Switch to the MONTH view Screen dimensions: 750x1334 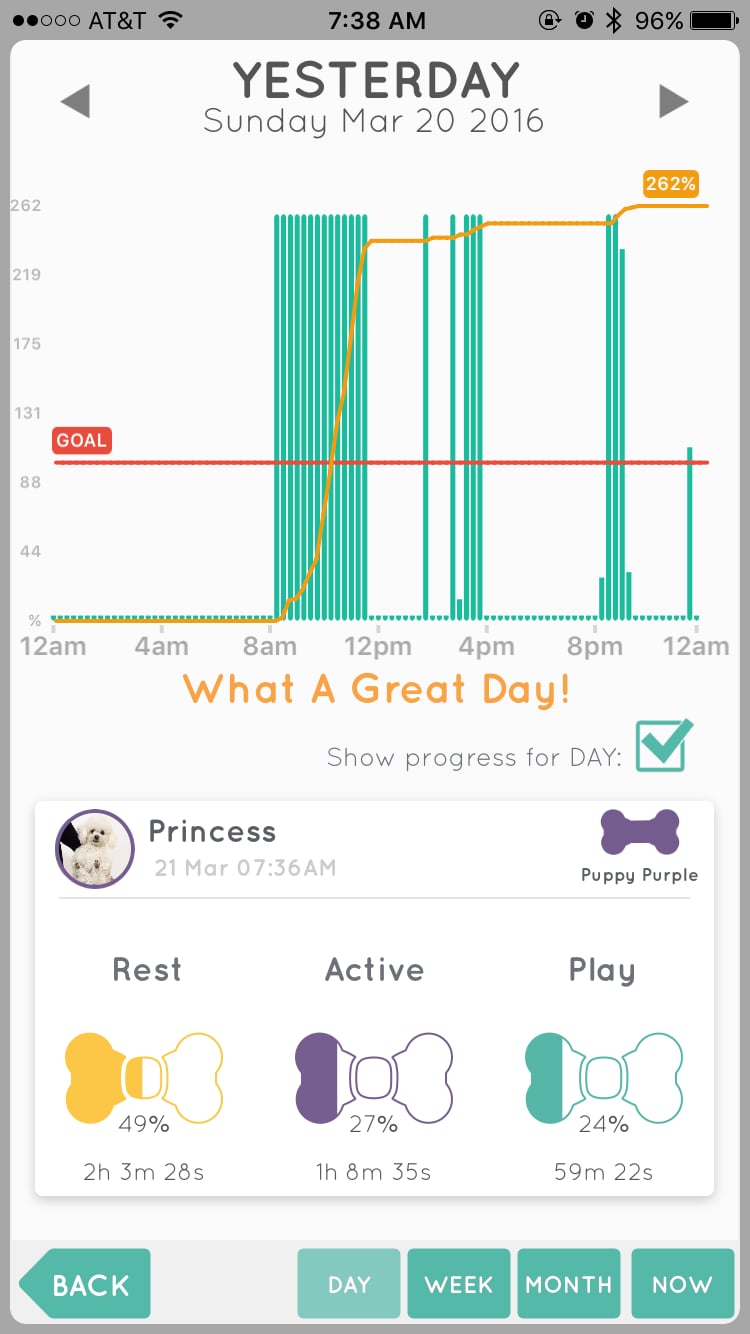click(569, 1283)
